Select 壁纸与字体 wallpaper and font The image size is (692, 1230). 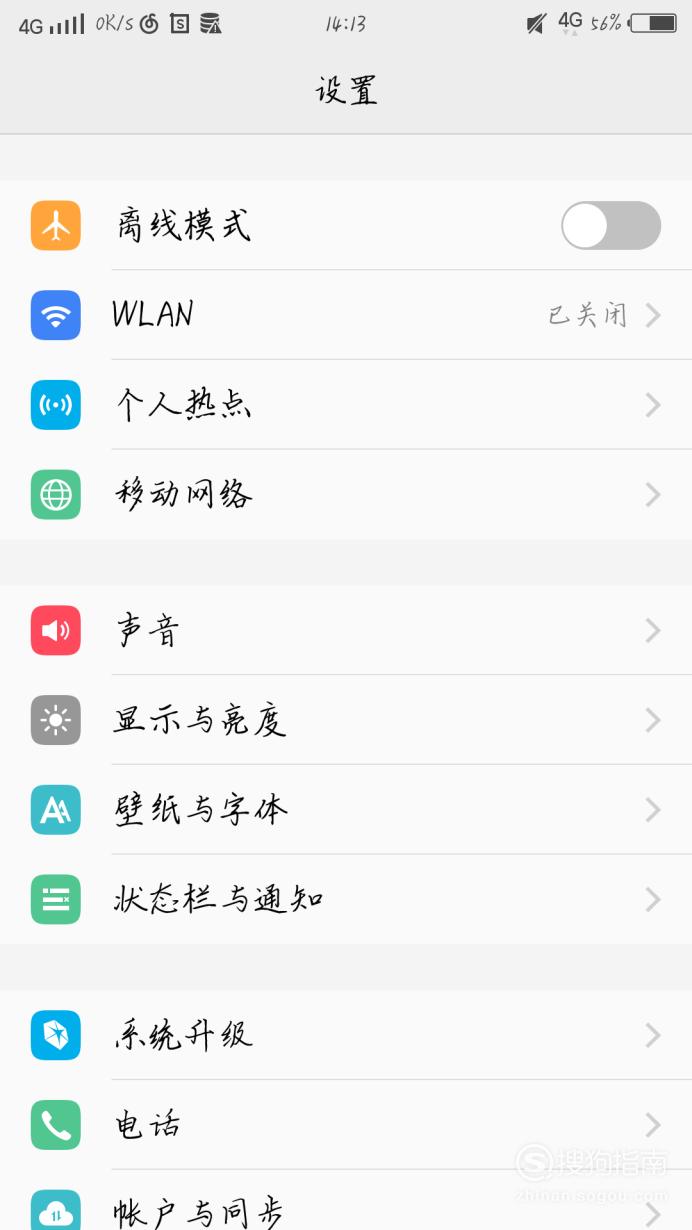(346, 810)
